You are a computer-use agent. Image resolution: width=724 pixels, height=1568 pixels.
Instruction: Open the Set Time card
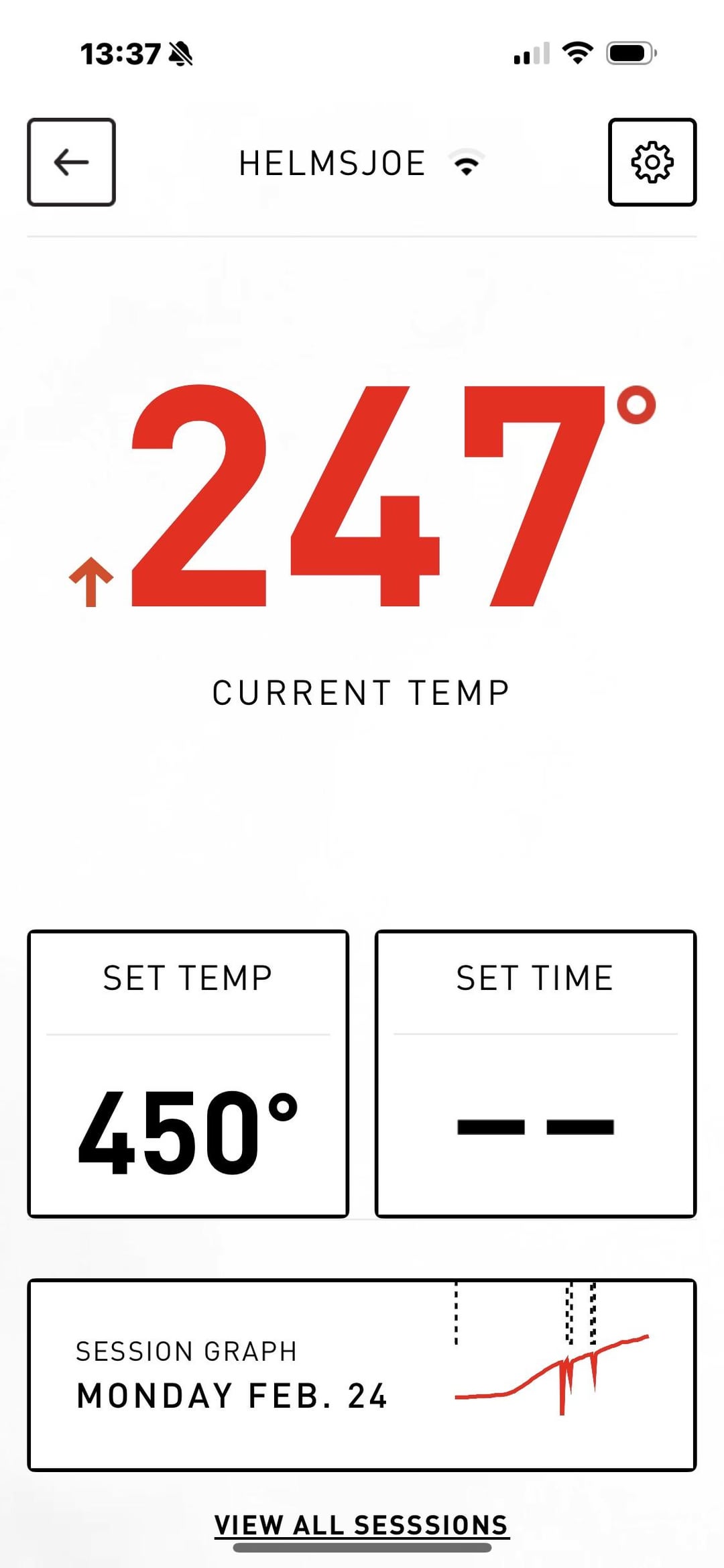coord(535,1073)
